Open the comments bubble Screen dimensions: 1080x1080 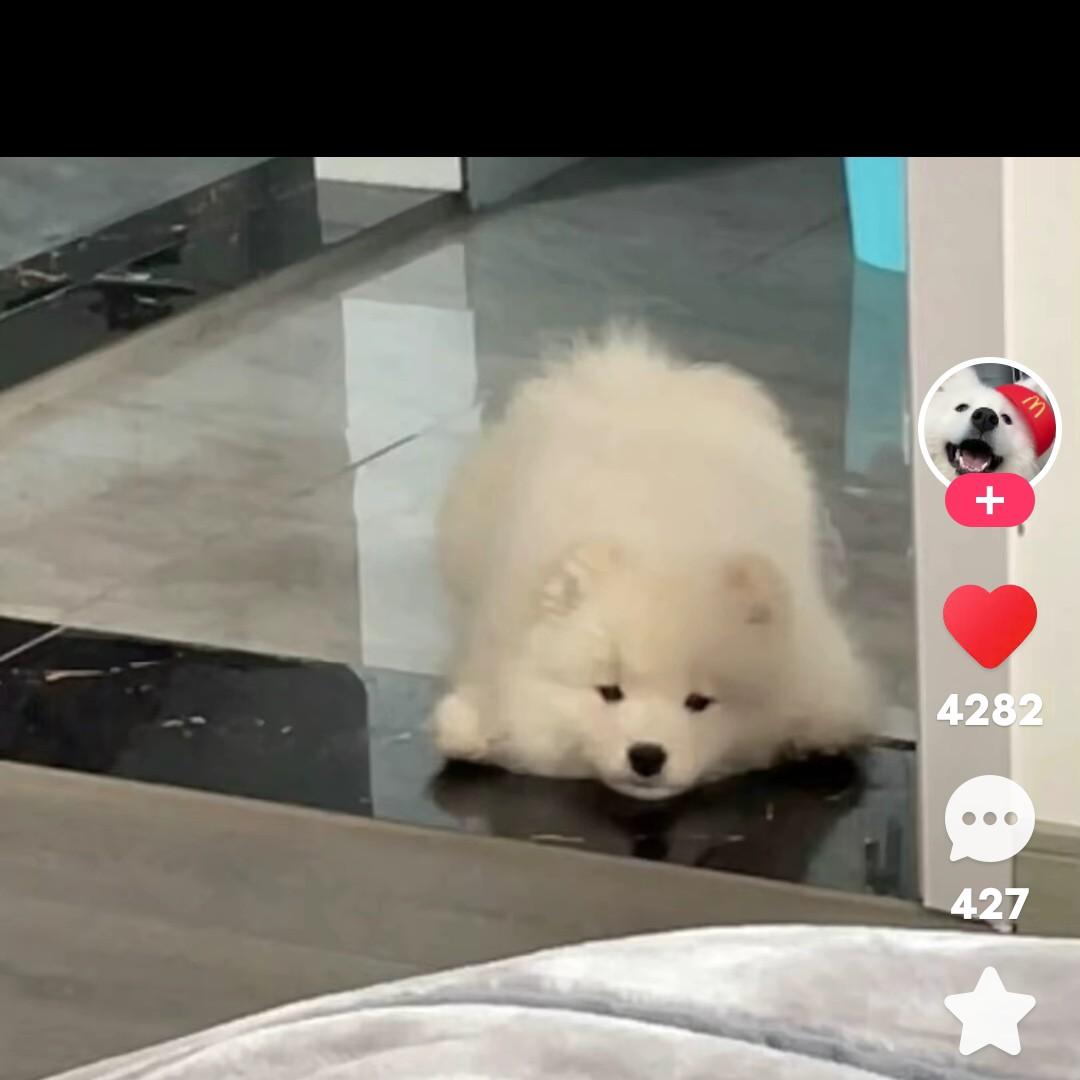click(x=989, y=818)
